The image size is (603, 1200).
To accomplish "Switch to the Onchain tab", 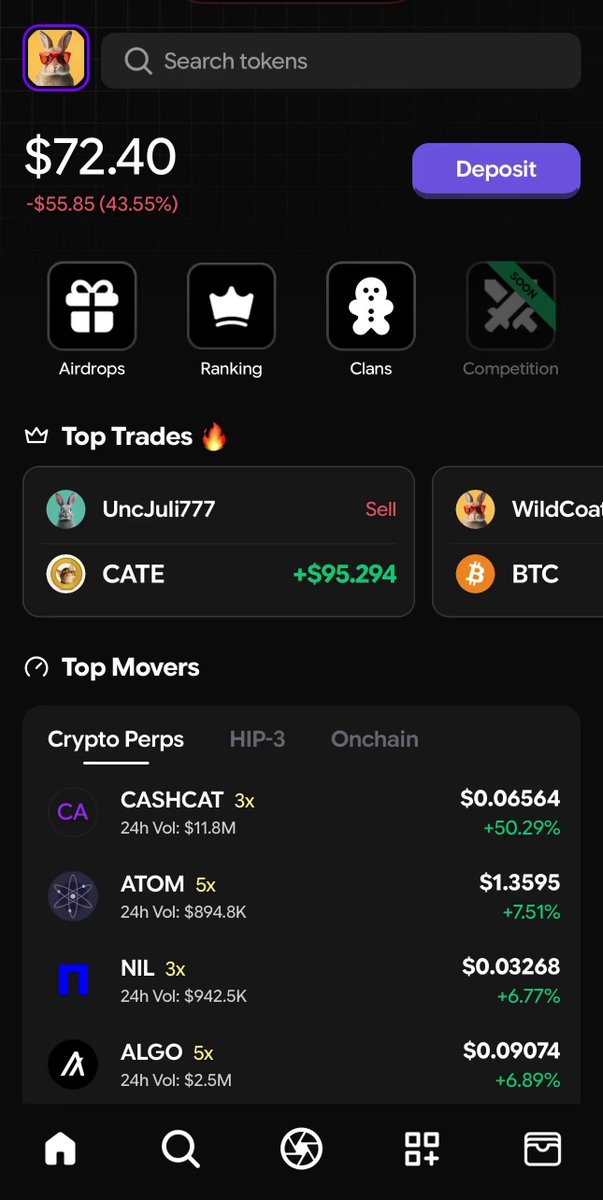I will pyautogui.click(x=375, y=740).
